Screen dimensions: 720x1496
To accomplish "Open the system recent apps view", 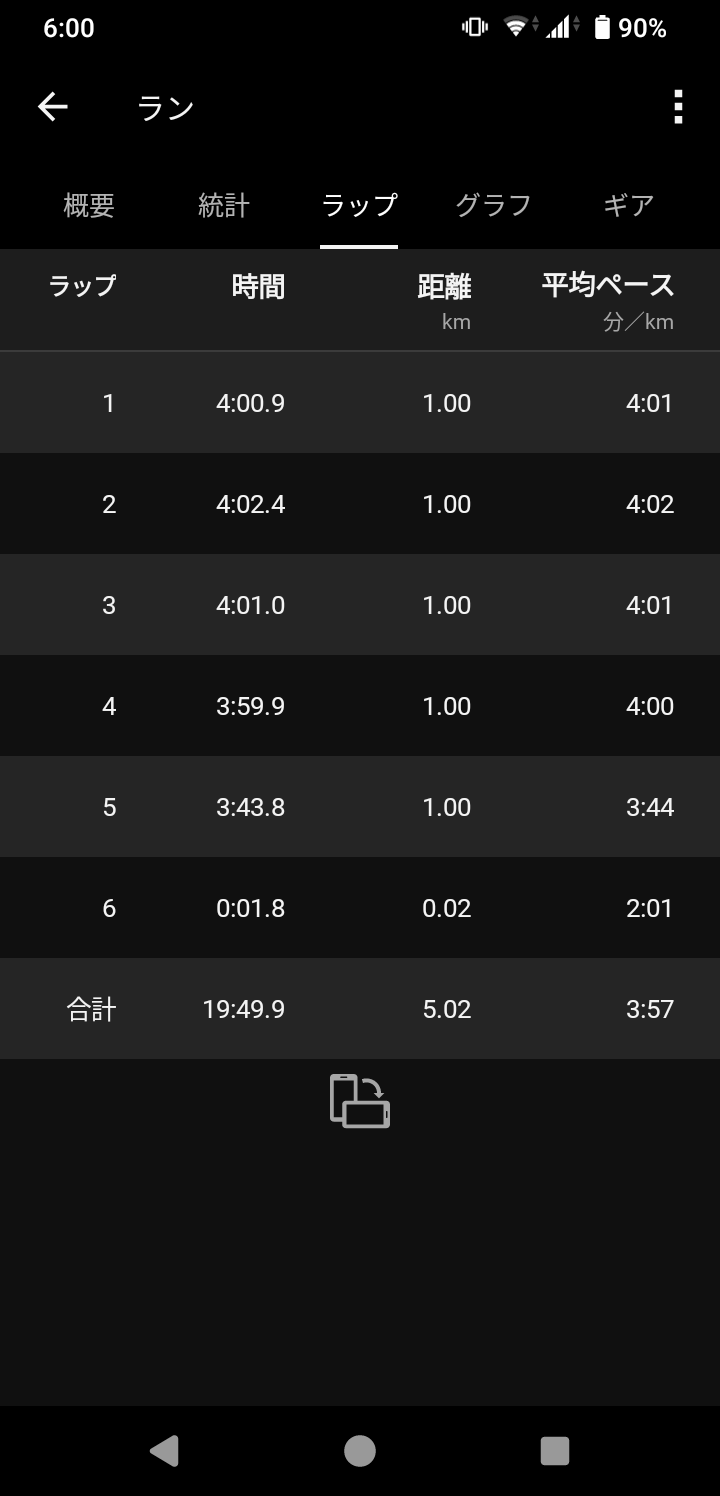I will 554,1450.
